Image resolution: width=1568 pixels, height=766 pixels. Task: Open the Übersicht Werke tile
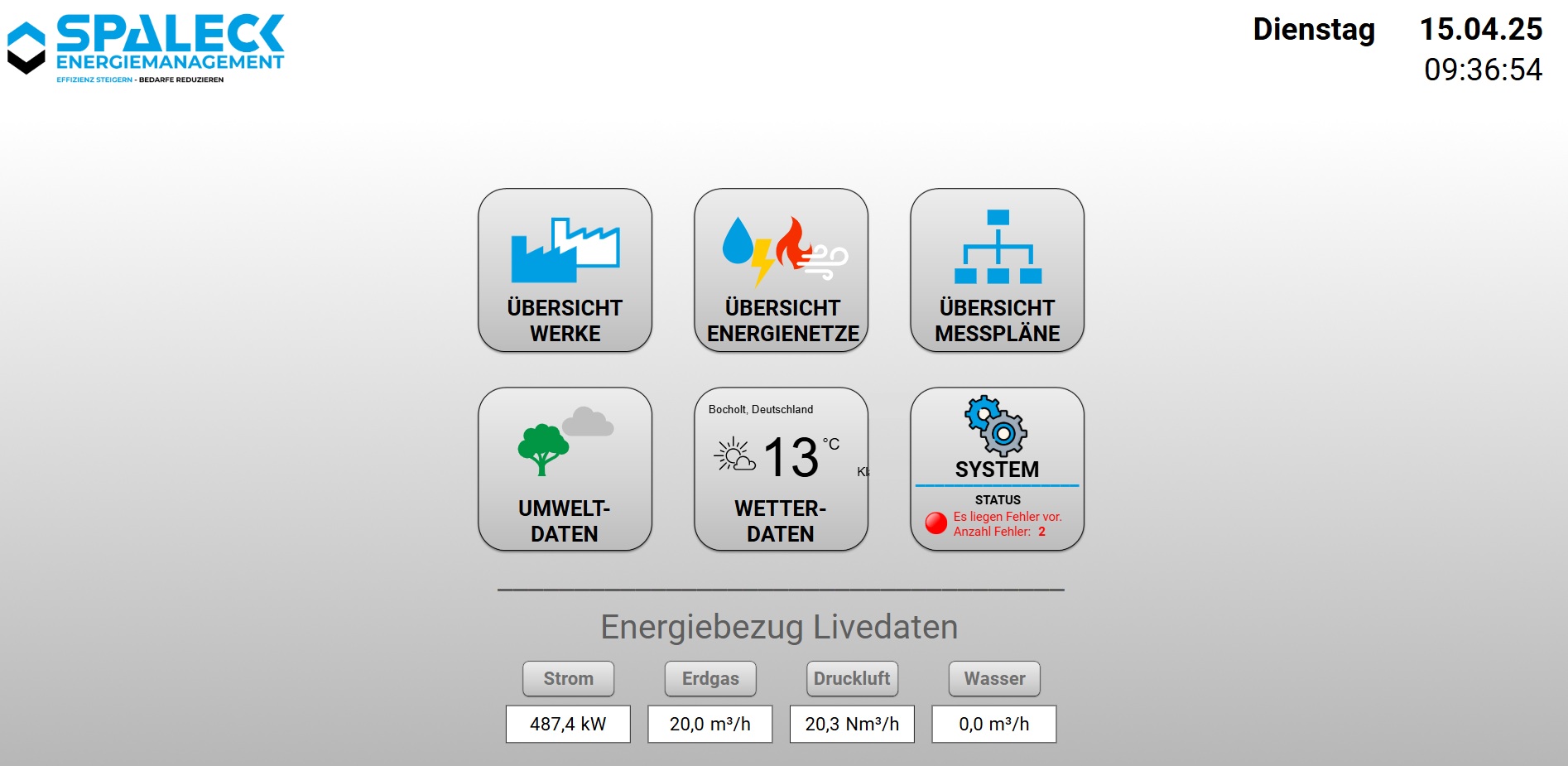click(565, 270)
